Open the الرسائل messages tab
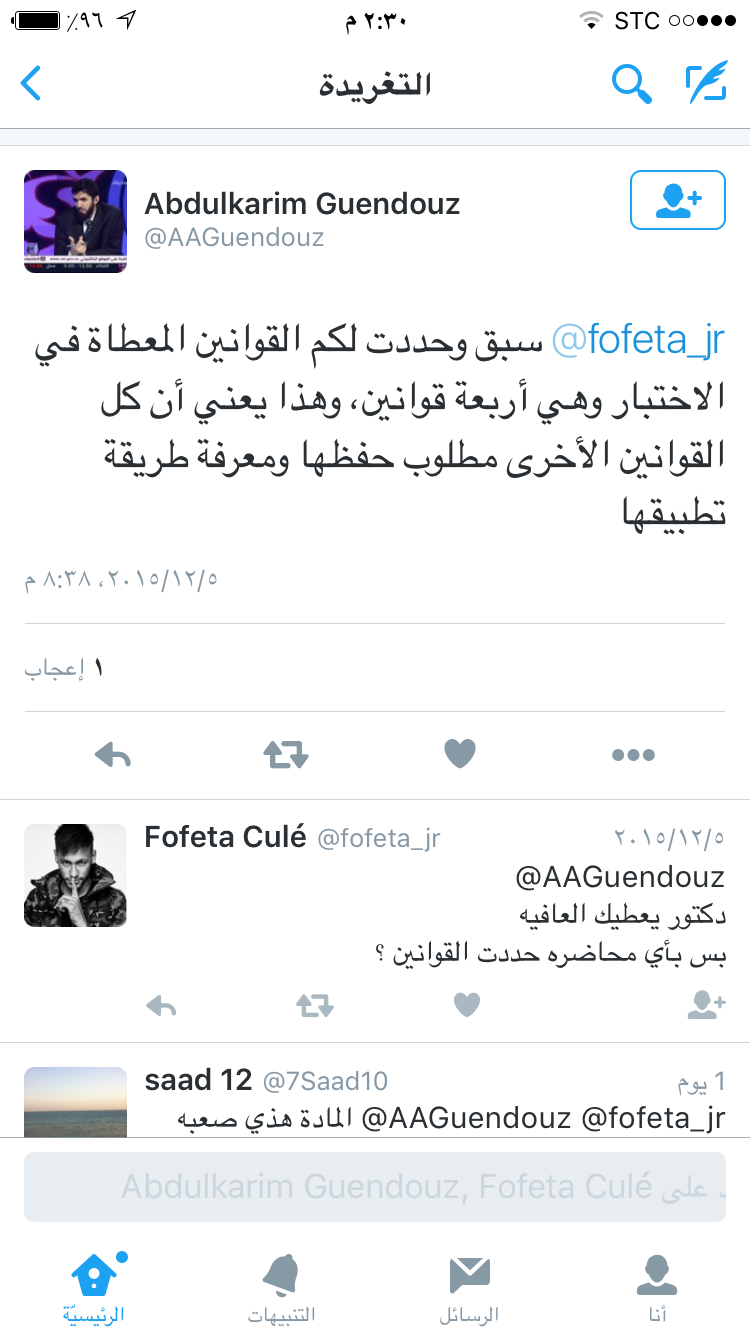Image resolution: width=750 pixels, height=1334 pixels. (469, 1288)
